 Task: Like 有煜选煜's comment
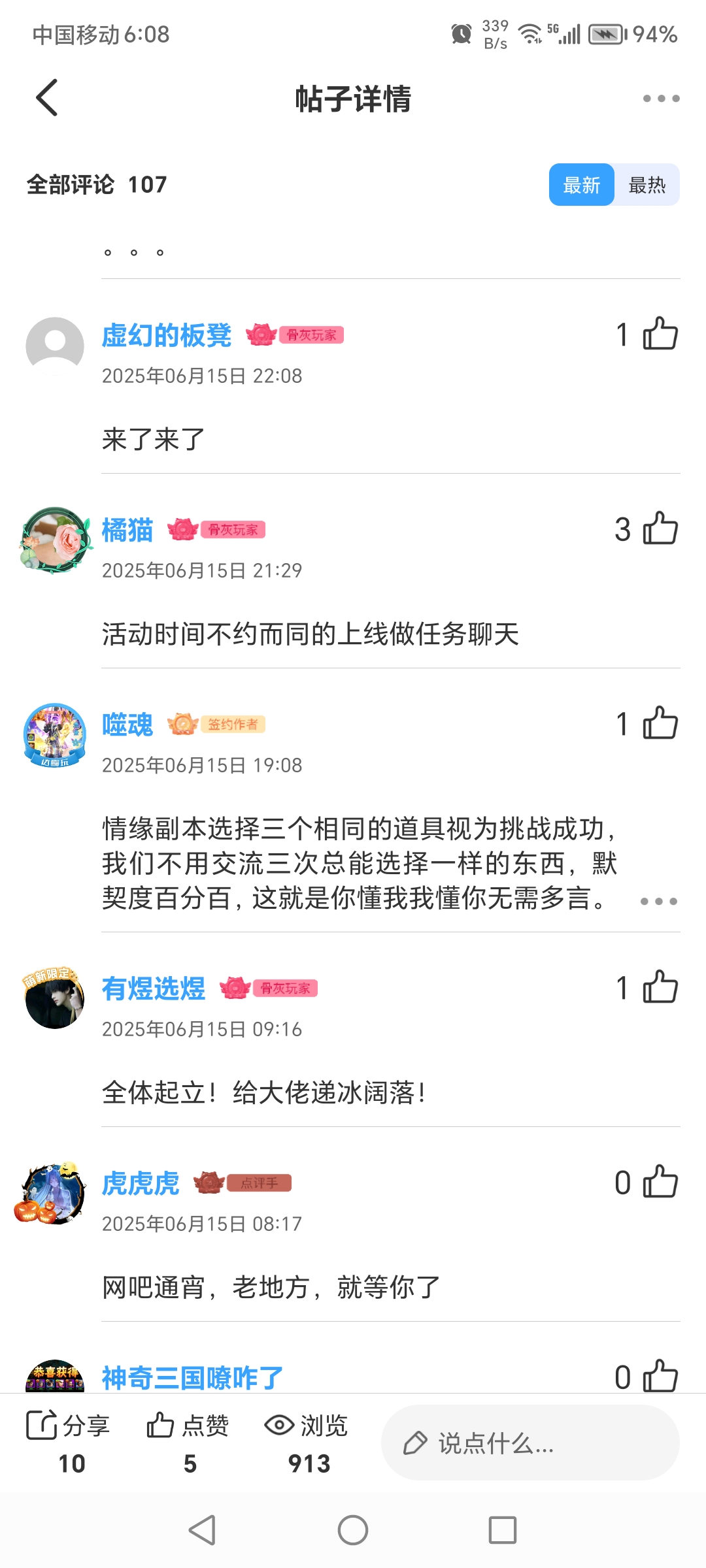tap(660, 987)
